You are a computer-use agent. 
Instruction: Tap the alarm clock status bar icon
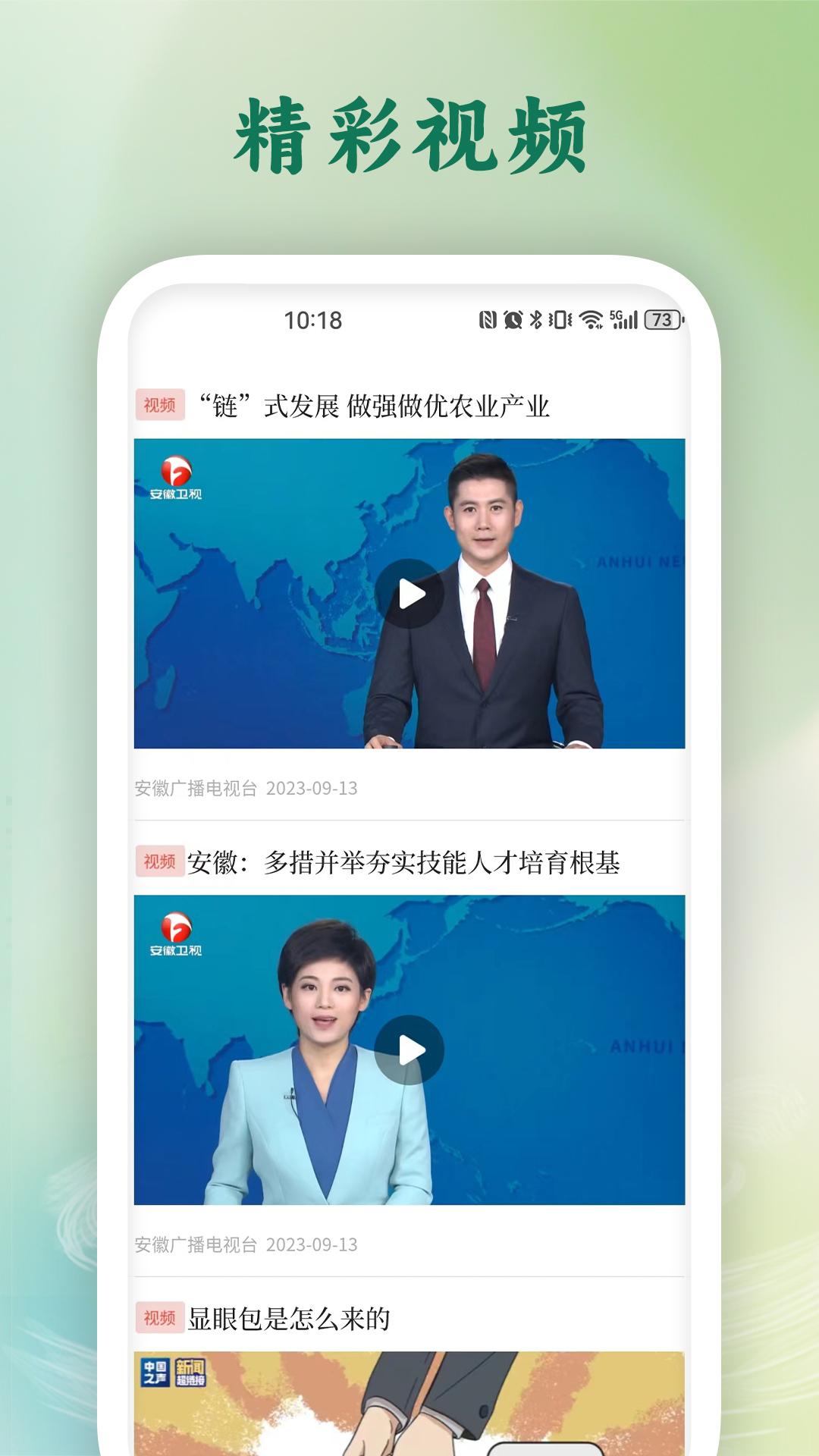click(512, 320)
